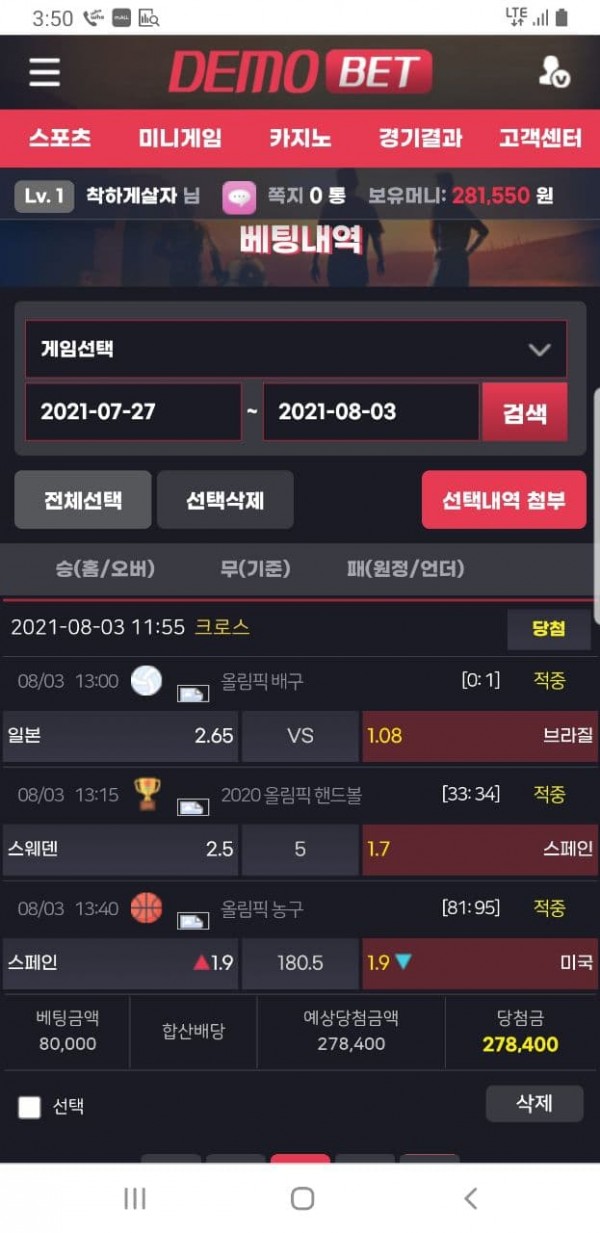The width and height of the screenshot is (600, 1233).
Task: Switch to the 스포츠 tab
Action: [60, 138]
